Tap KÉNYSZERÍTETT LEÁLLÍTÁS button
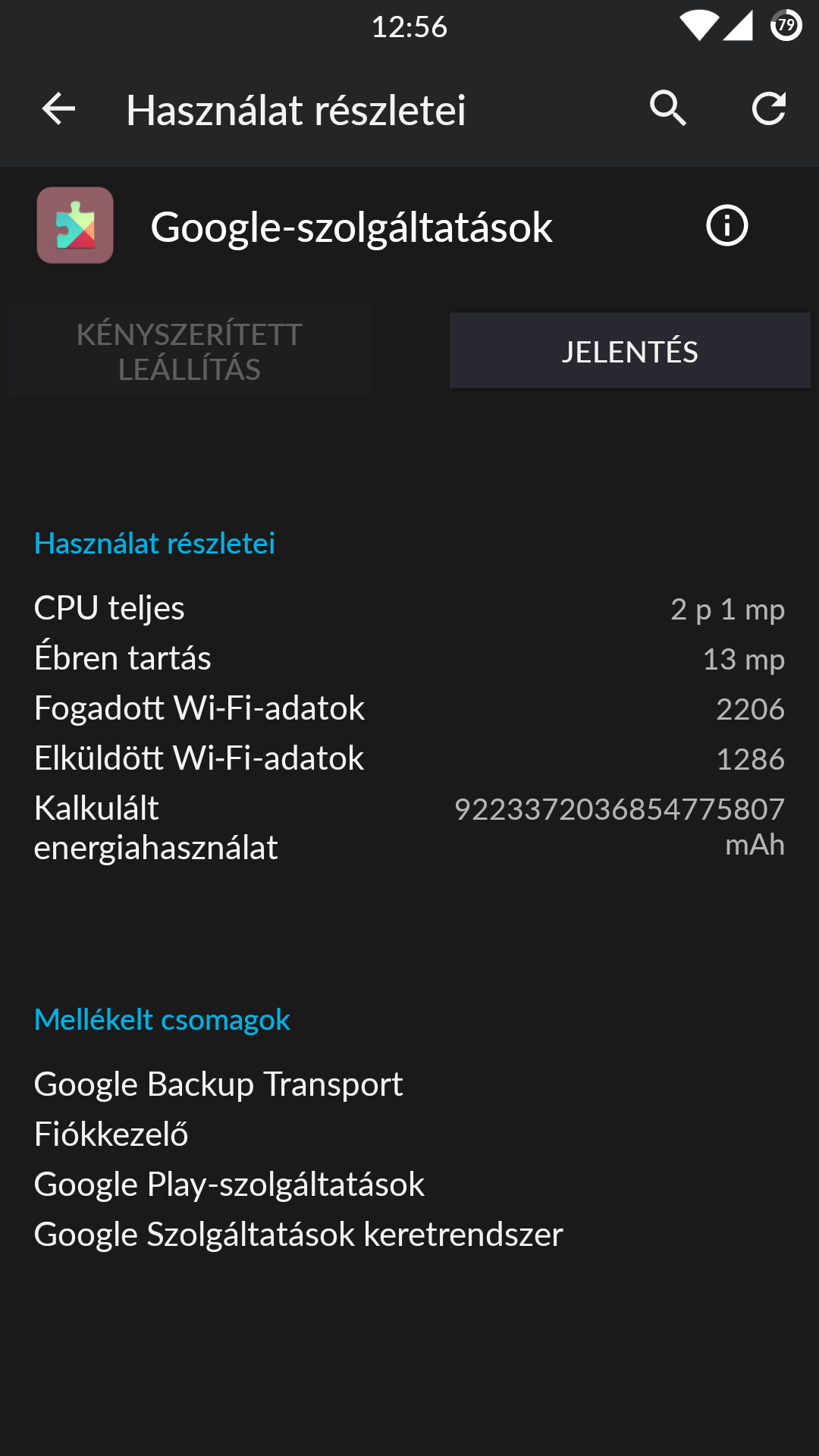Image resolution: width=819 pixels, height=1456 pixels. (190, 351)
